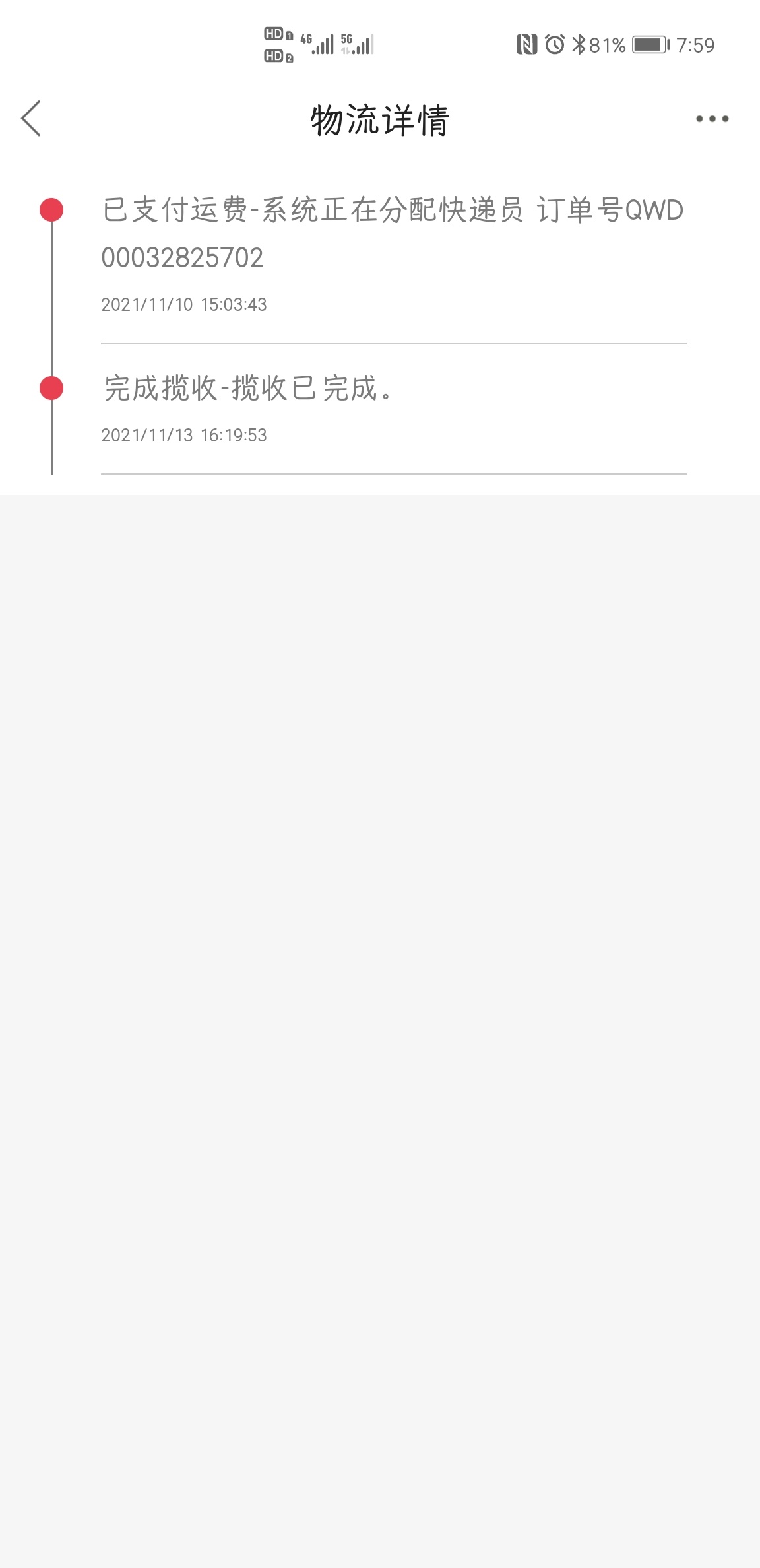
Task: Open the three-dot overflow menu
Action: (x=712, y=119)
